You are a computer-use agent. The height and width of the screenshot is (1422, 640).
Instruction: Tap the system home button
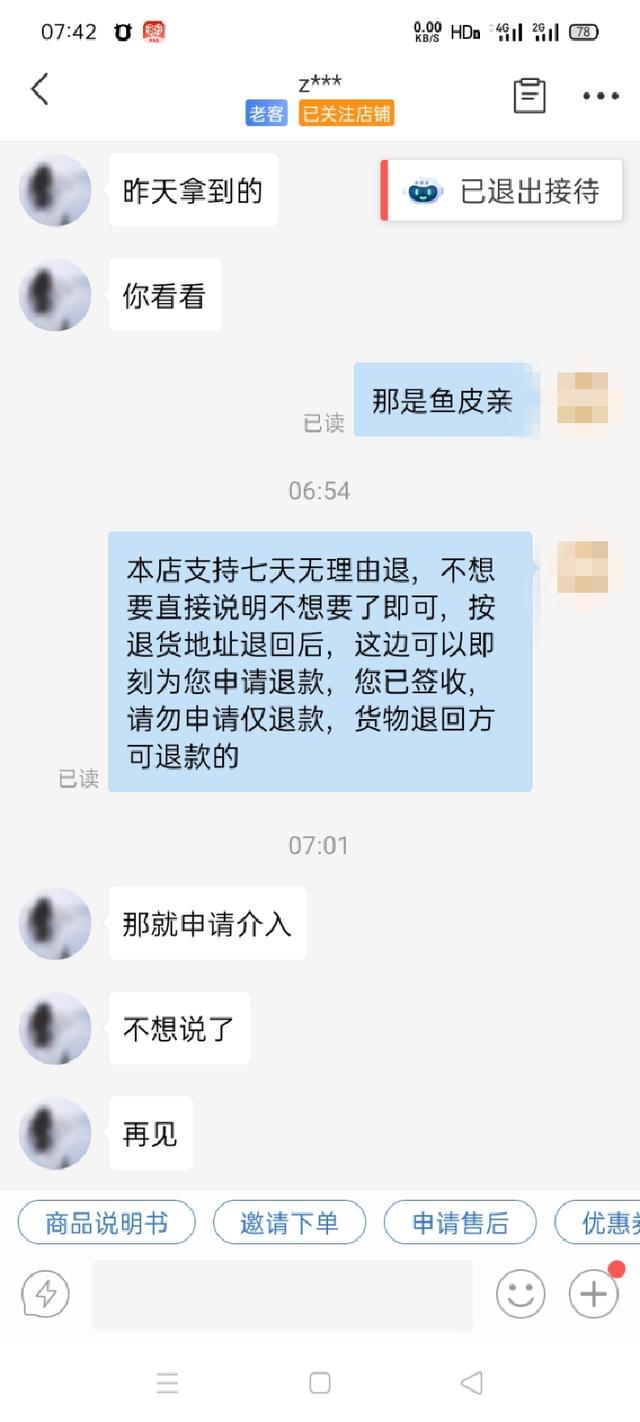coord(320,1383)
